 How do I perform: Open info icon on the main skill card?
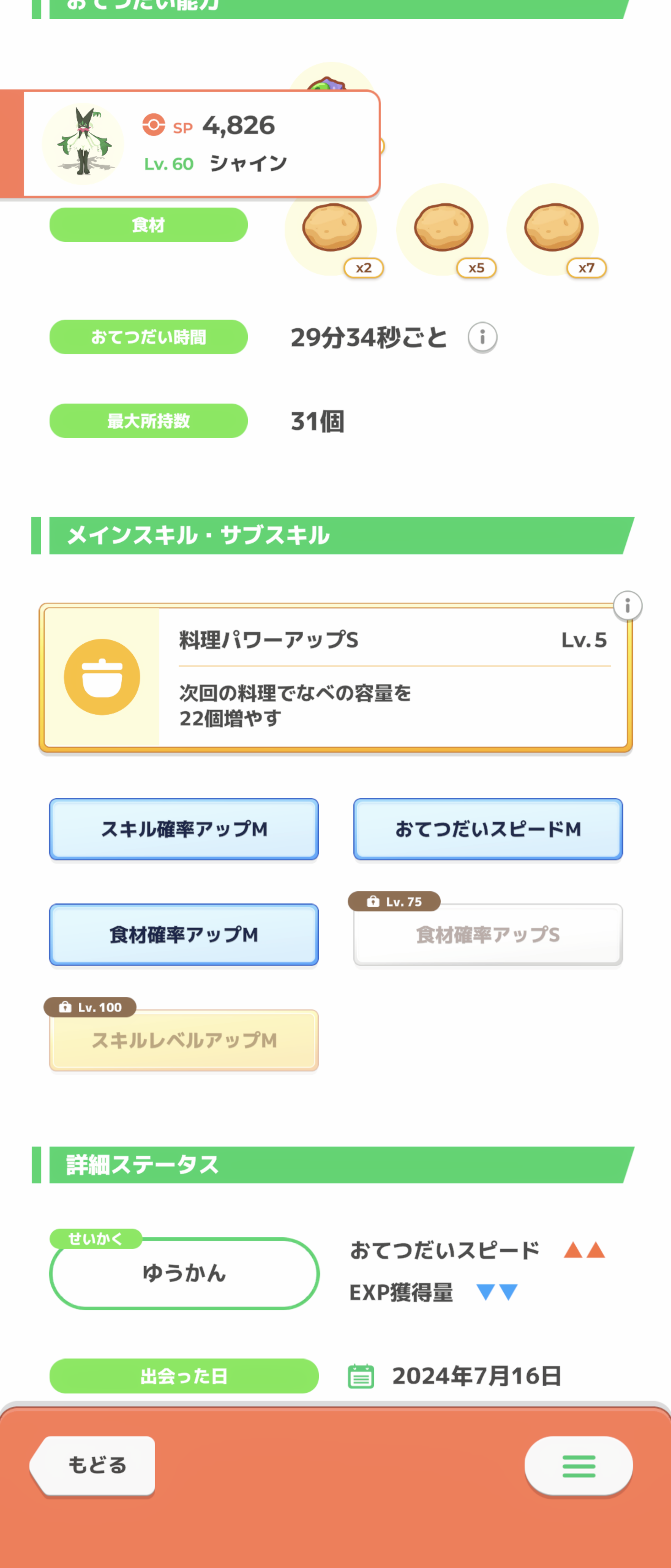tap(627, 606)
